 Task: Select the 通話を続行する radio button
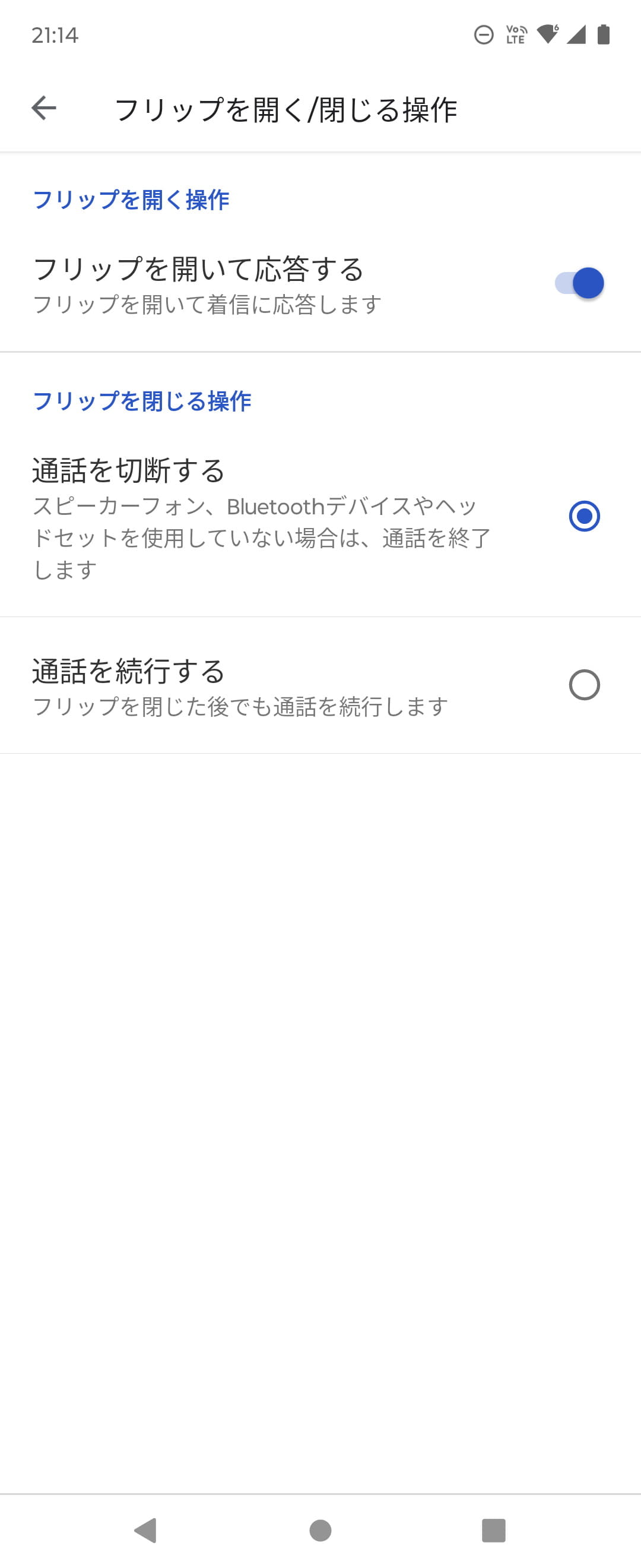pyautogui.click(x=583, y=684)
